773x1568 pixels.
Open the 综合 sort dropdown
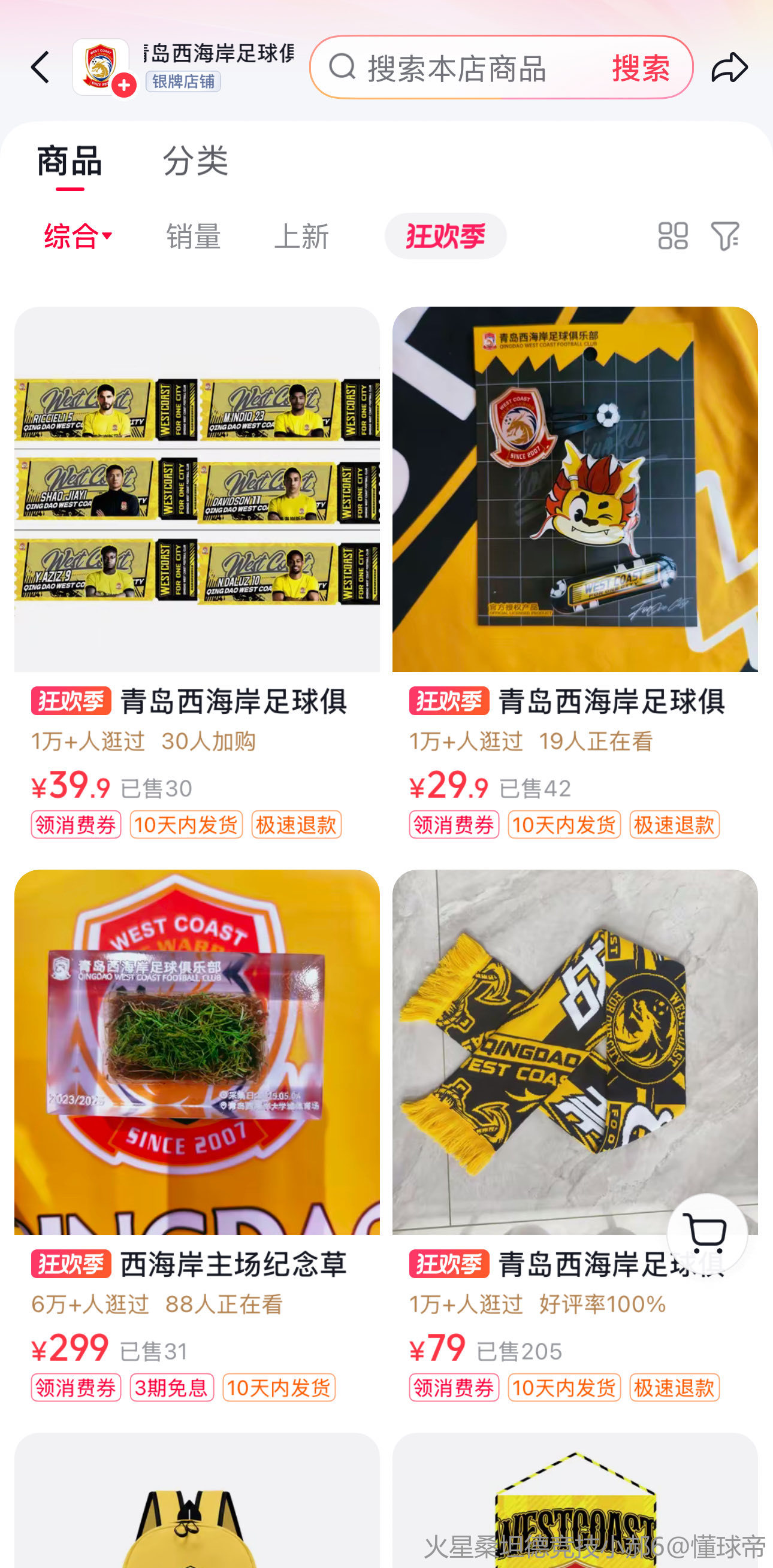click(x=77, y=236)
